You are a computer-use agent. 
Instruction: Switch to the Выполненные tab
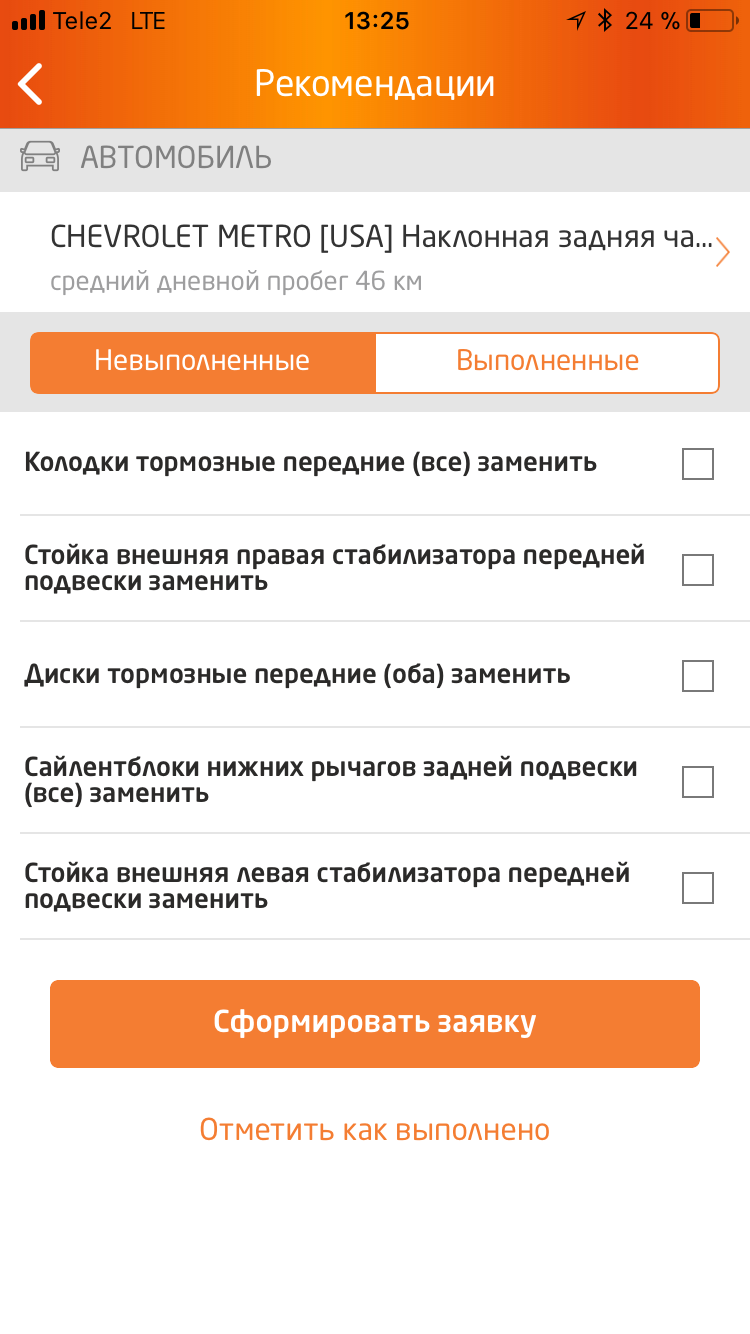pyautogui.click(x=547, y=362)
